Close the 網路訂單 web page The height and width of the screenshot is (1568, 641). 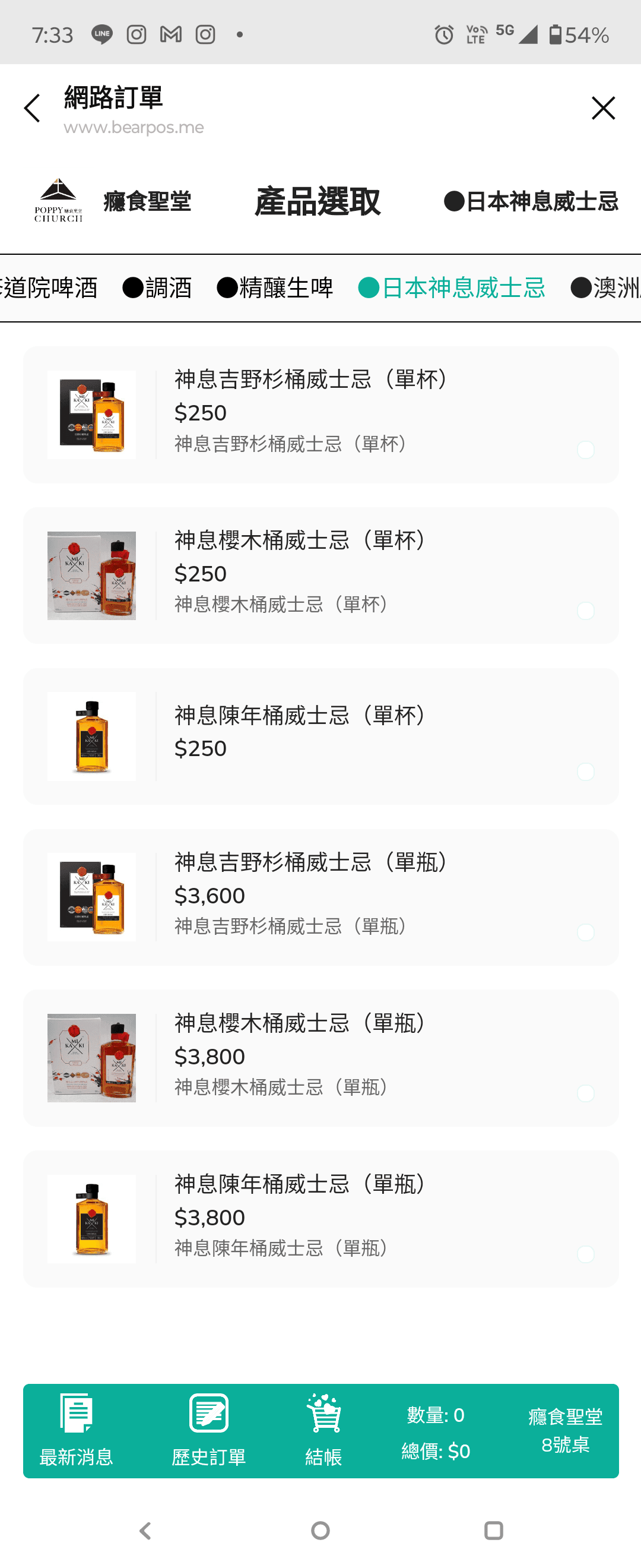[602, 108]
